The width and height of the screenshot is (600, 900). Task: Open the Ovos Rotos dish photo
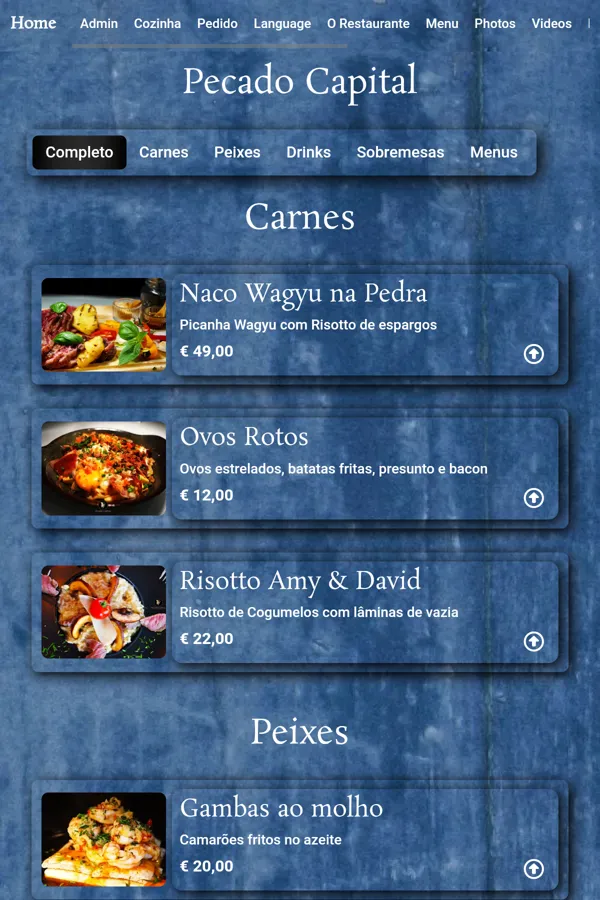104,468
